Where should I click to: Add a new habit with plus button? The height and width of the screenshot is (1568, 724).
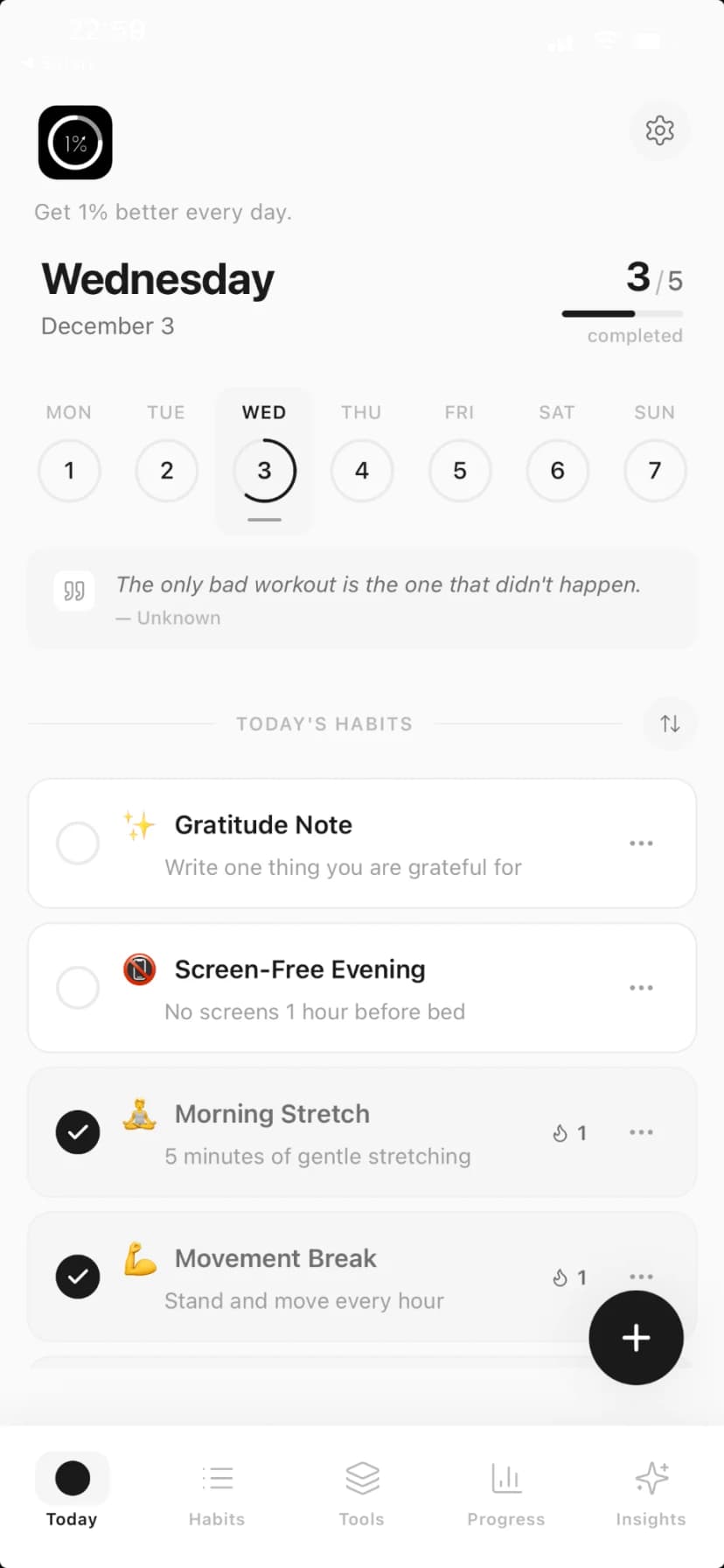click(636, 1338)
